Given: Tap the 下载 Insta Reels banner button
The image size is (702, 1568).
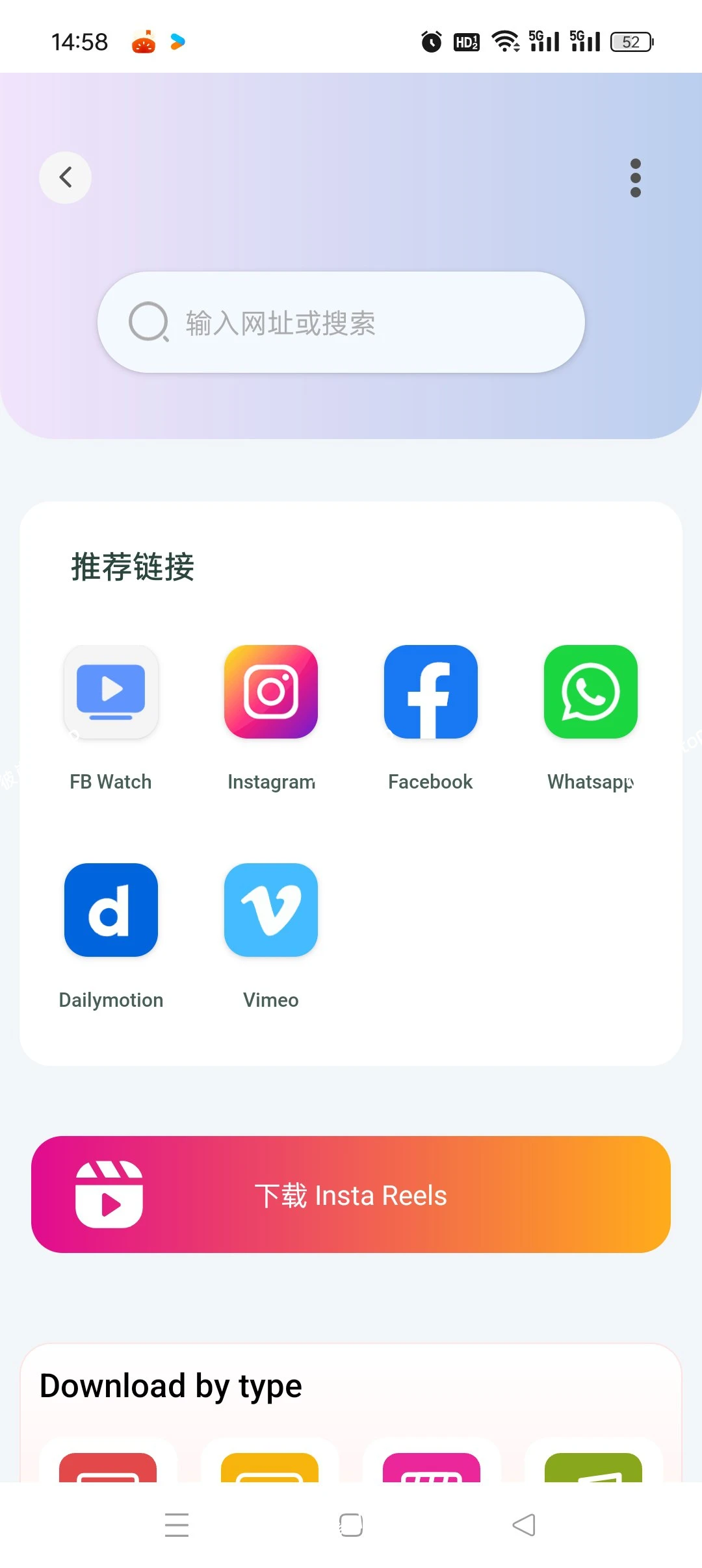Looking at the screenshot, I should click(351, 1194).
